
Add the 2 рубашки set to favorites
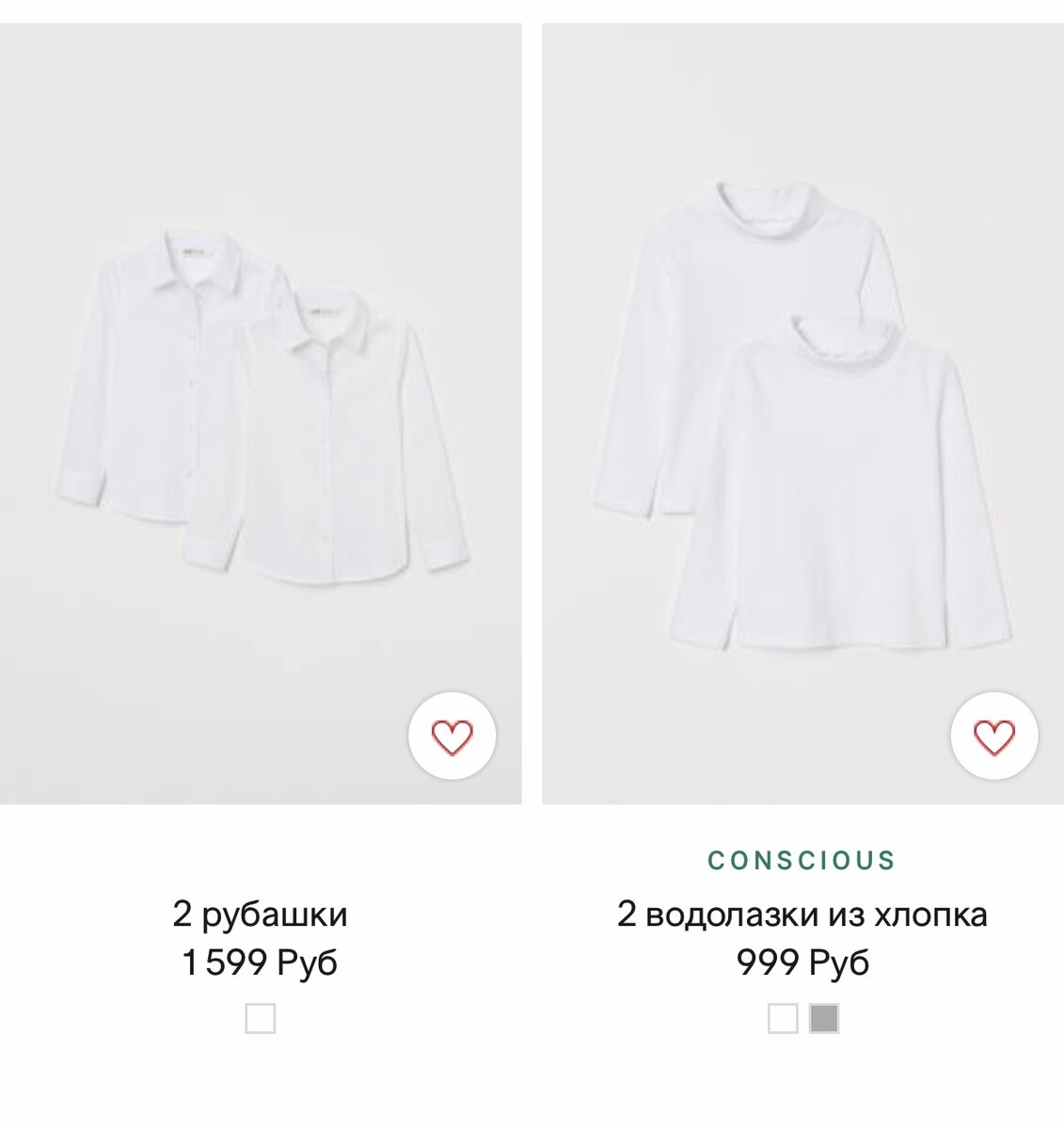452,736
